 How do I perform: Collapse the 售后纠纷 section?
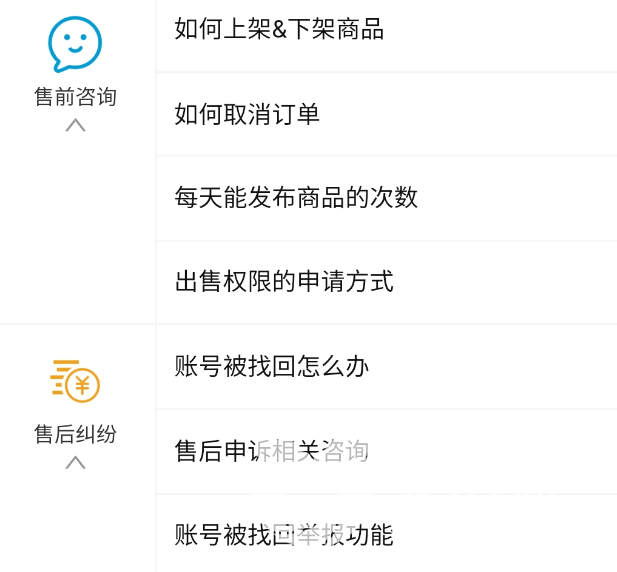pyautogui.click(x=75, y=462)
